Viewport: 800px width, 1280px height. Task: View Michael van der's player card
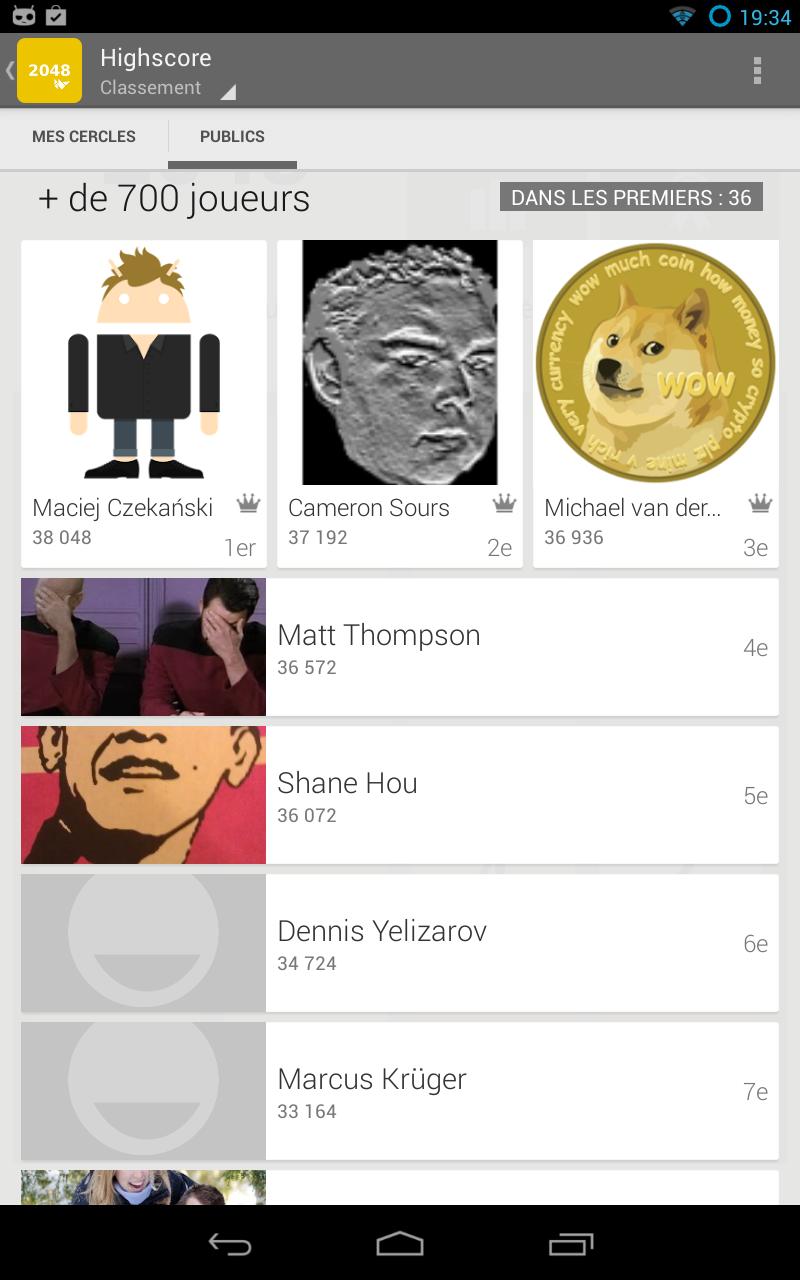click(x=656, y=403)
